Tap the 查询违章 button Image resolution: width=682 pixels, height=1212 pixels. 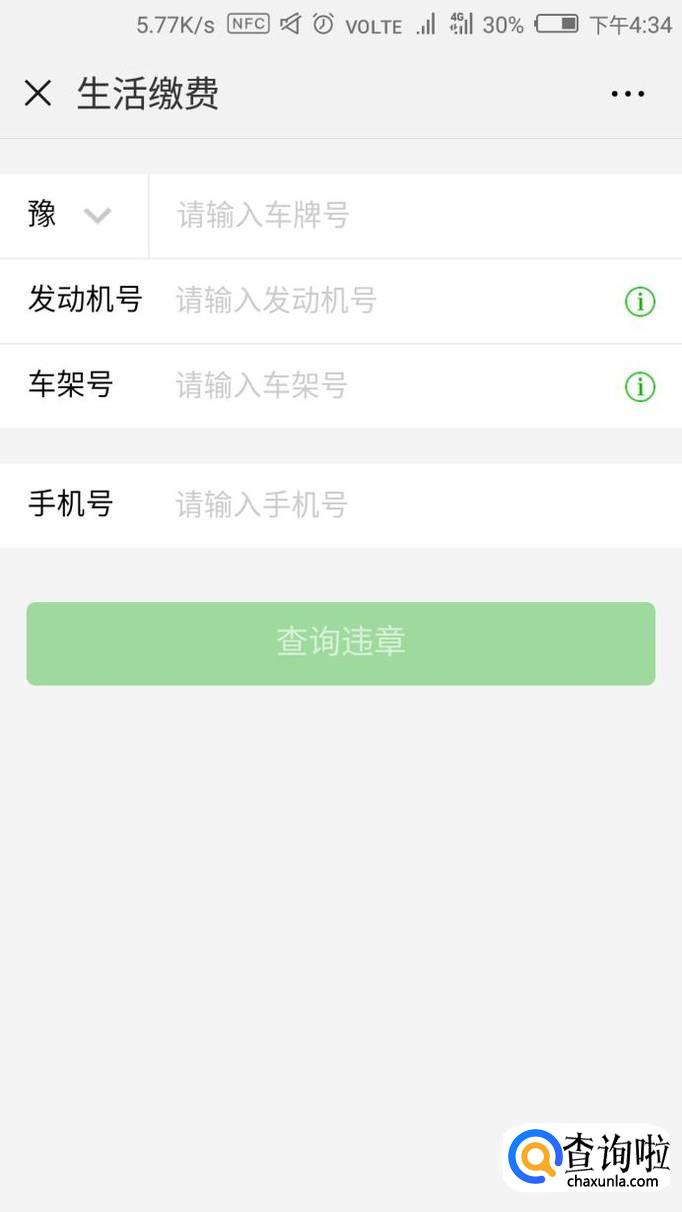341,643
